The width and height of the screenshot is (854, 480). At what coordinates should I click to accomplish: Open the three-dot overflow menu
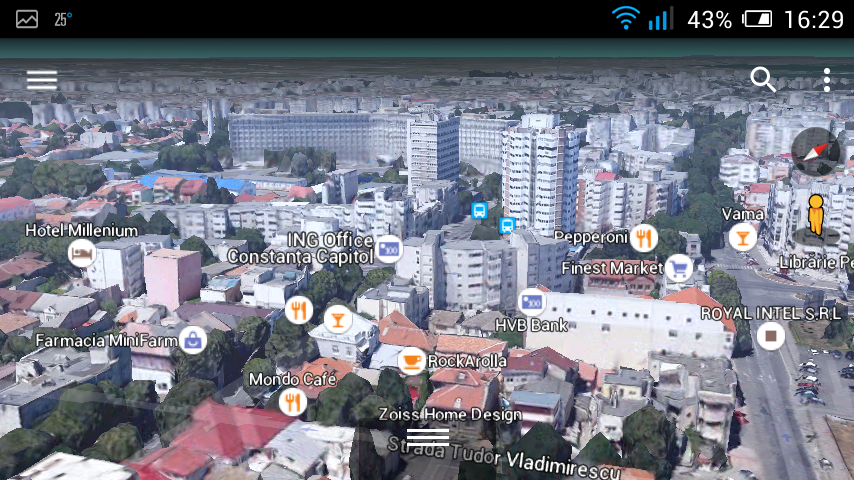(827, 80)
